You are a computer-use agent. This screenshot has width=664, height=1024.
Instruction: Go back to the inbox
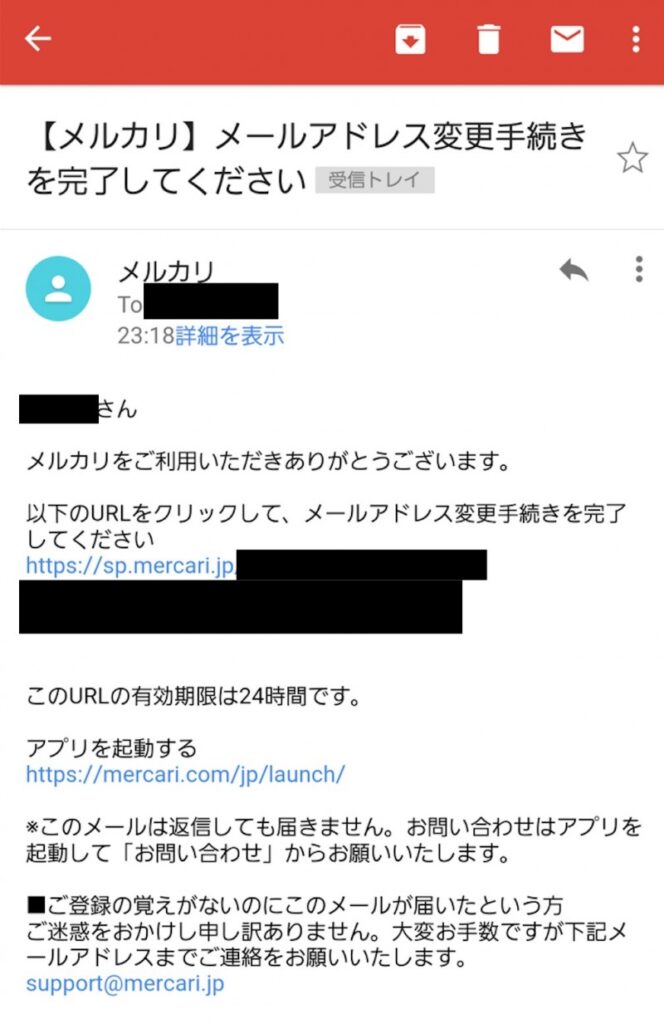(x=38, y=39)
